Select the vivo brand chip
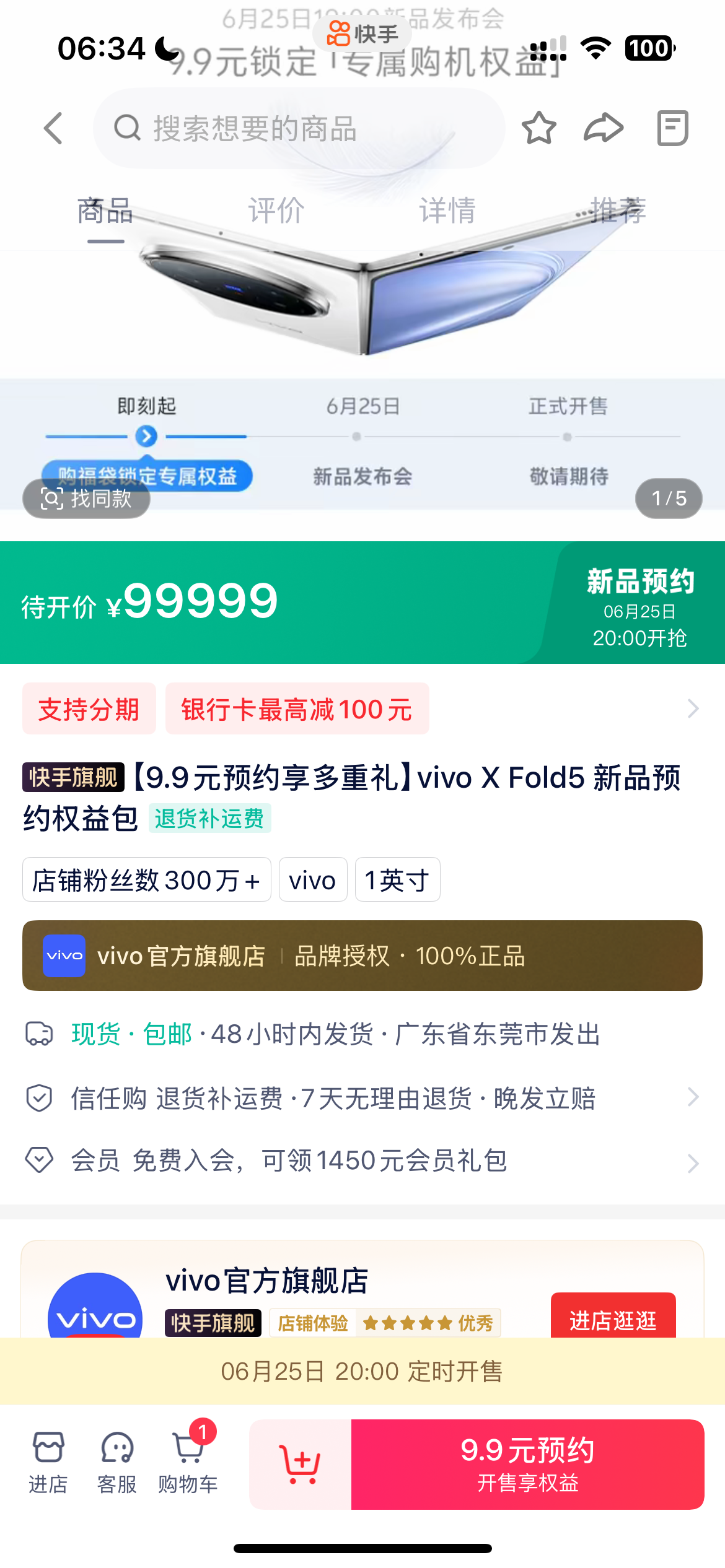The height and width of the screenshot is (1568, 725). point(312,880)
